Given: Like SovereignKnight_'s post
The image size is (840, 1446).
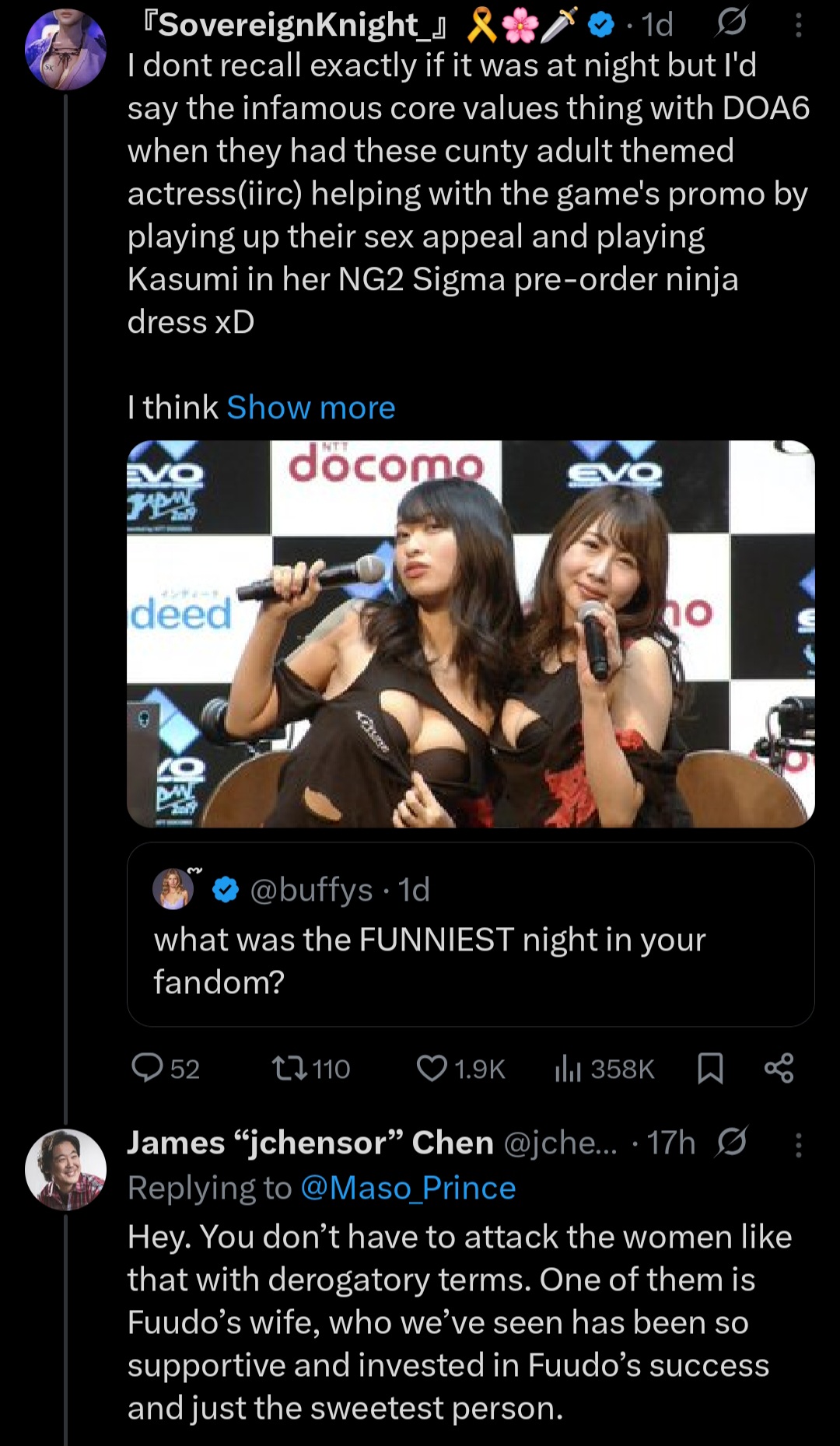Looking at the screenshot, I should [x=460, y=1068].
